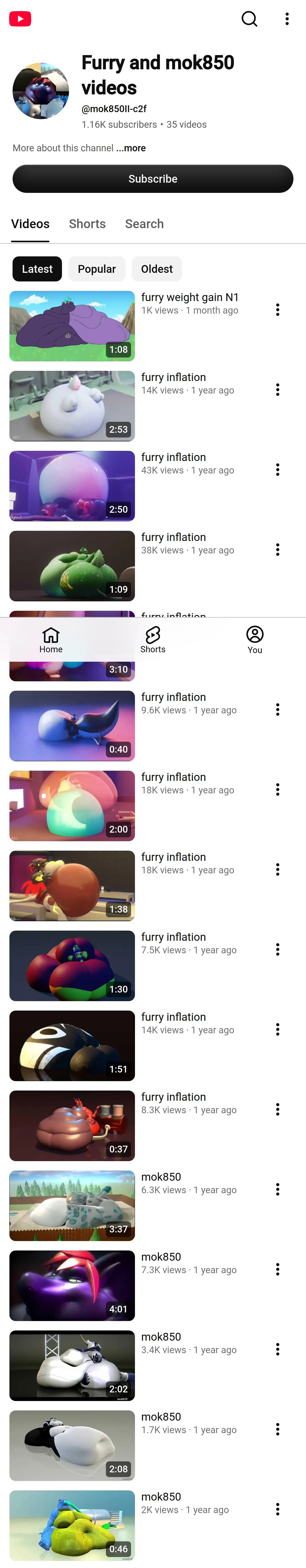Switch to the Shorts channel tab
Image resolution: width=306 pixels, height=1568 pixels.
pyautogui.click(x=87, y=224)
